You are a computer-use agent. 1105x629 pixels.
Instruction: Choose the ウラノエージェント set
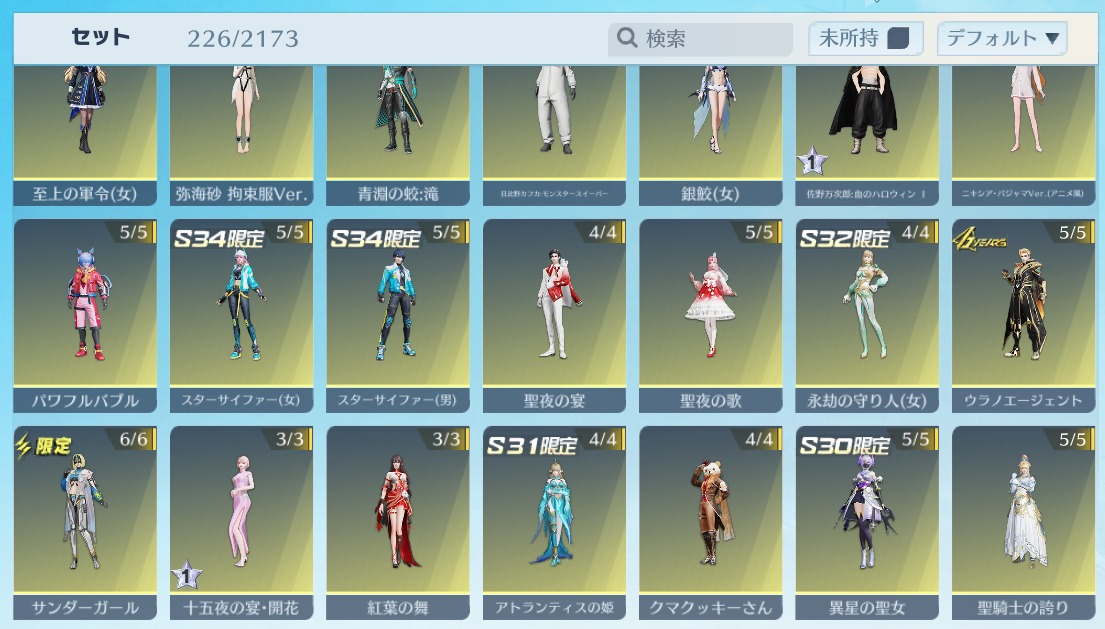coord(1023,315)
